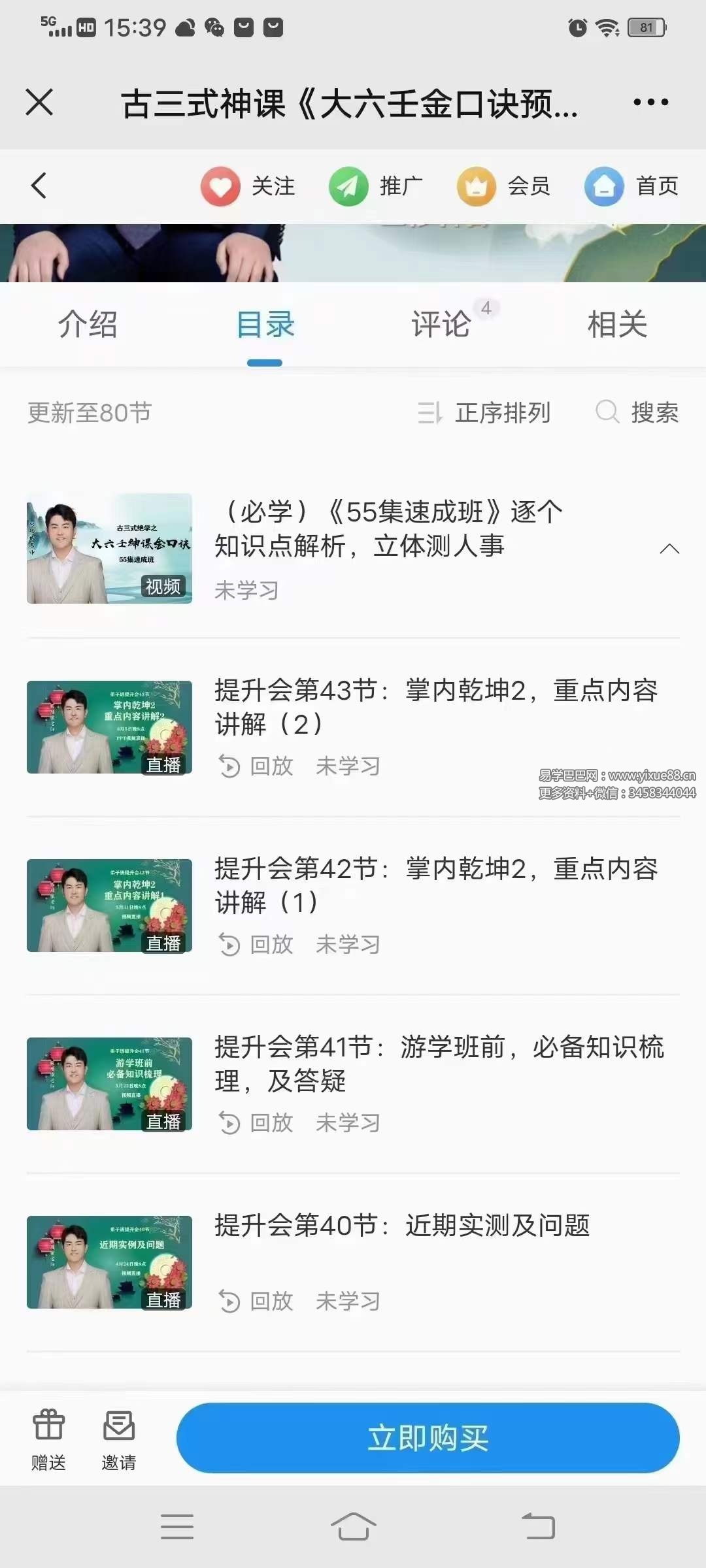Switch to the 相关 tab
The image size is (706, 1568).
(617, 325)
